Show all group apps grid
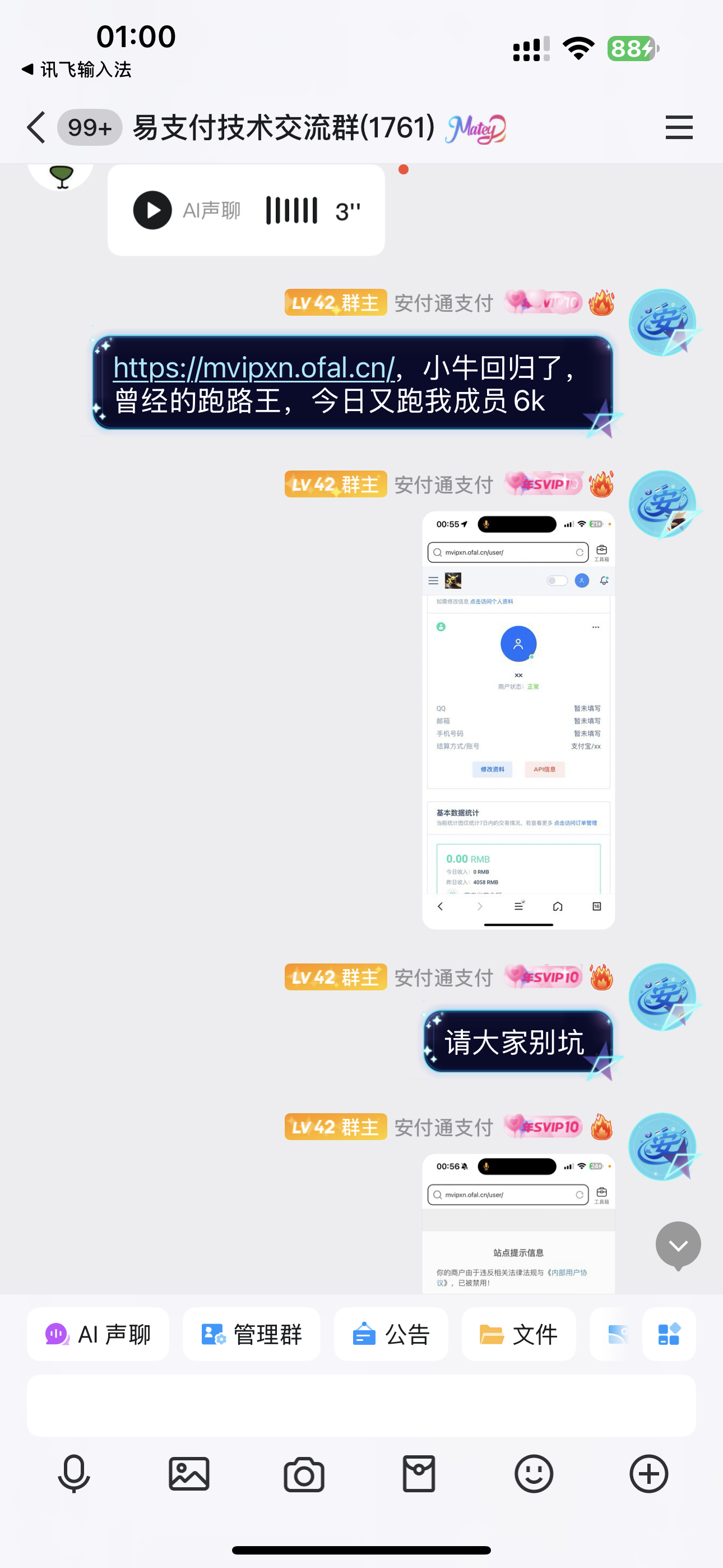 (x=668, y=1334)
